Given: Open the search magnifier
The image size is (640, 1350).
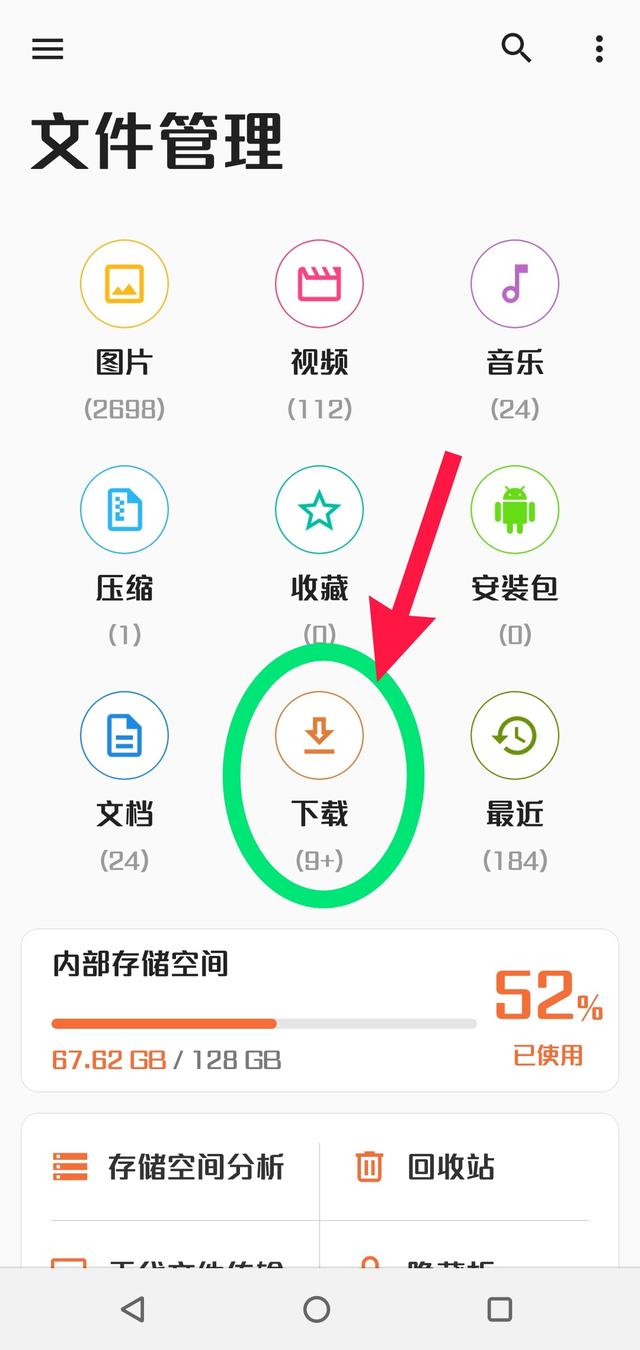Looking at the screenshot, I should (x=516, y=47).
